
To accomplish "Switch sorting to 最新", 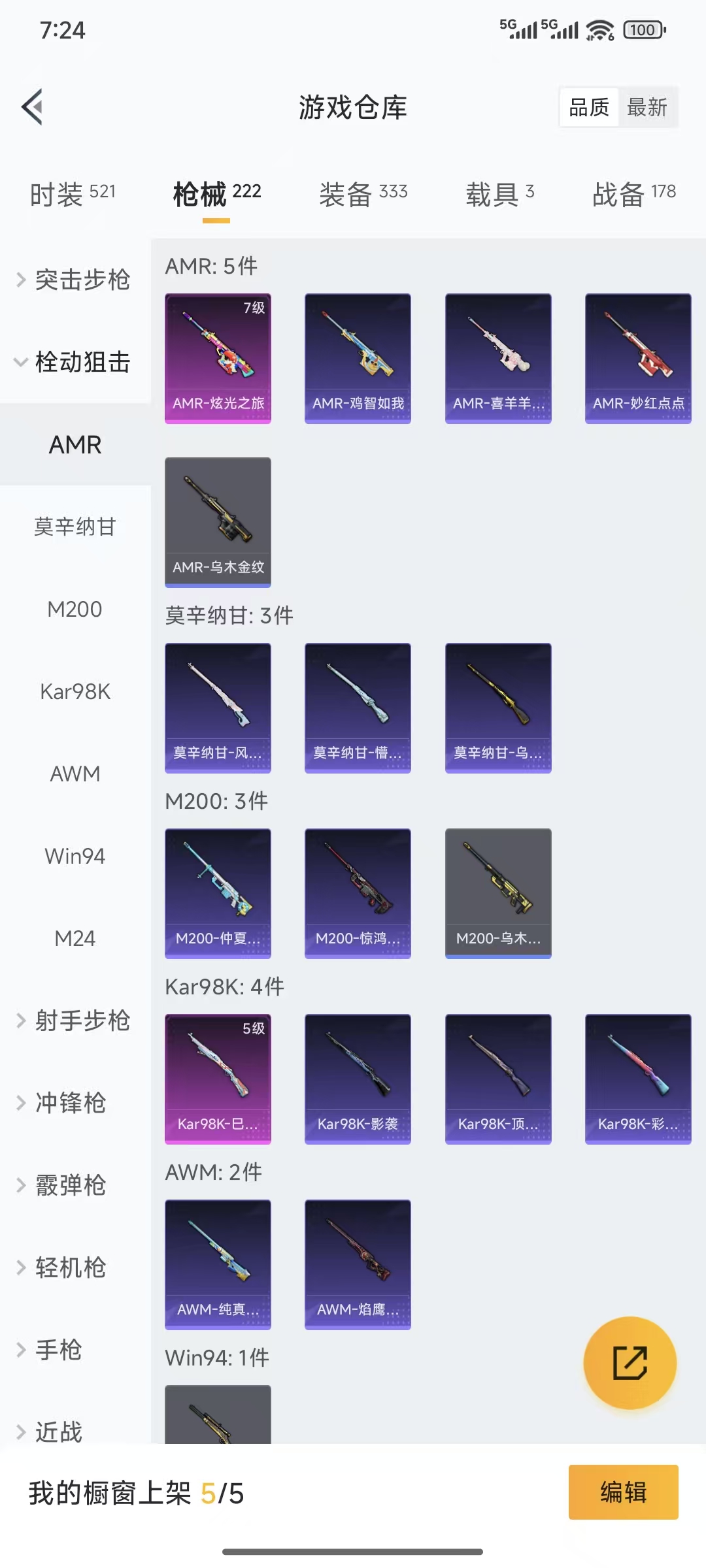I will pos(647,106).
